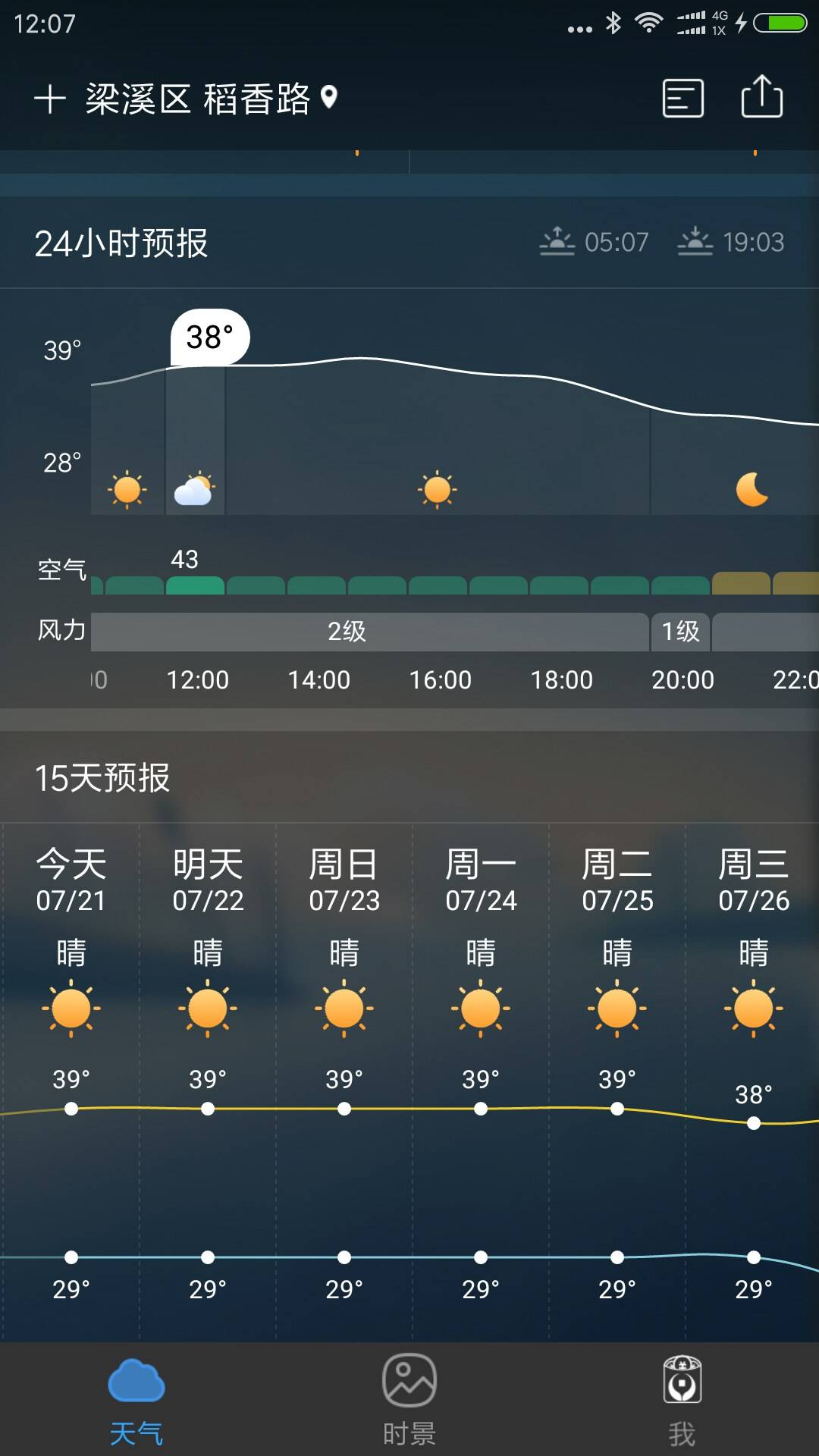Open the weather briefing card icon

coord(682,99)
